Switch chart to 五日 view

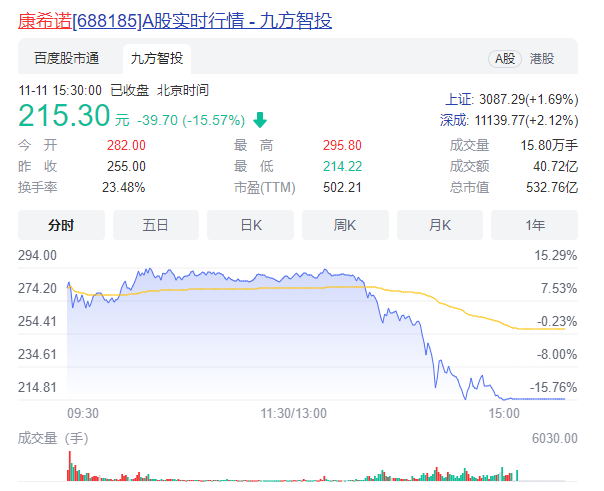[x=156, y=225]
